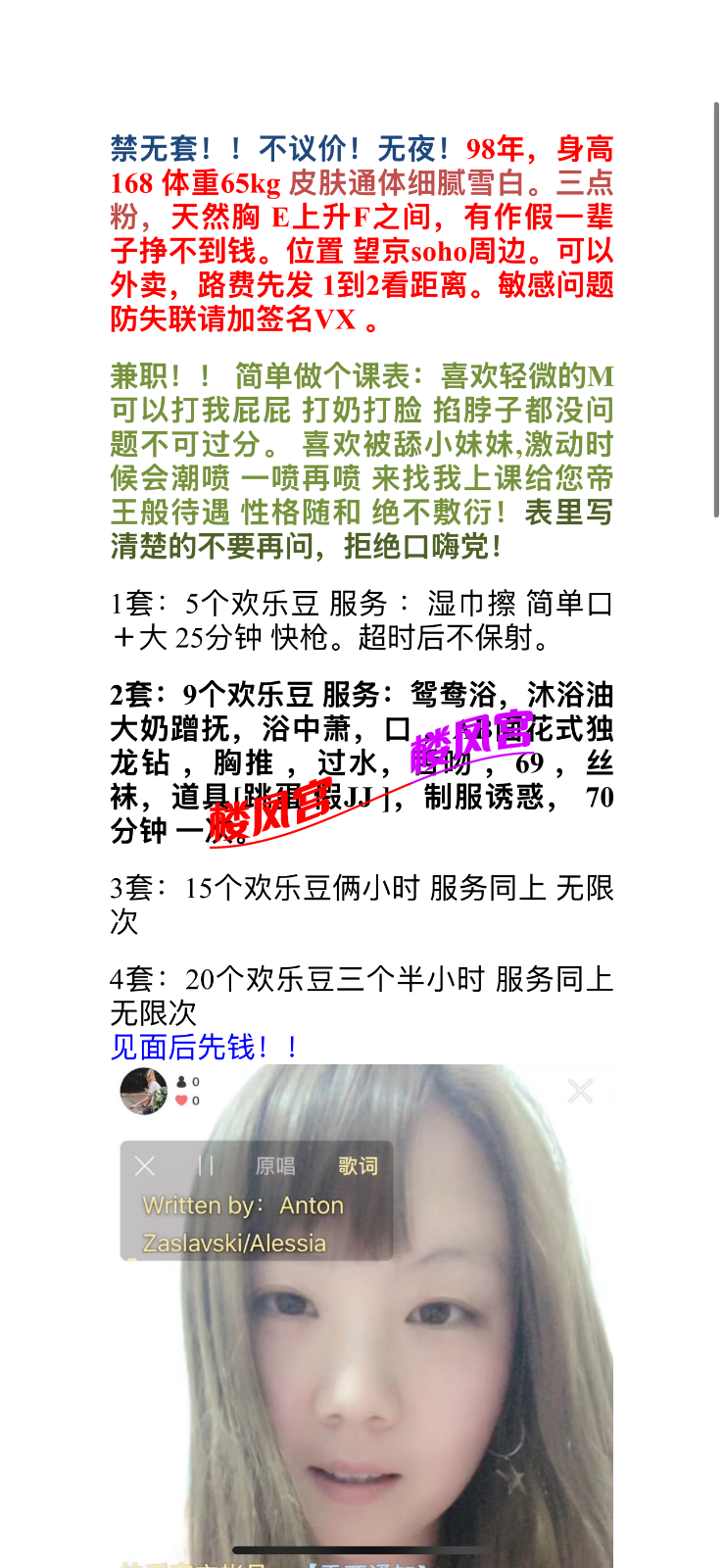
Task: Switch to the 歌词 tab in the player
Action: pyautogui.click(x=362, y=1166)
